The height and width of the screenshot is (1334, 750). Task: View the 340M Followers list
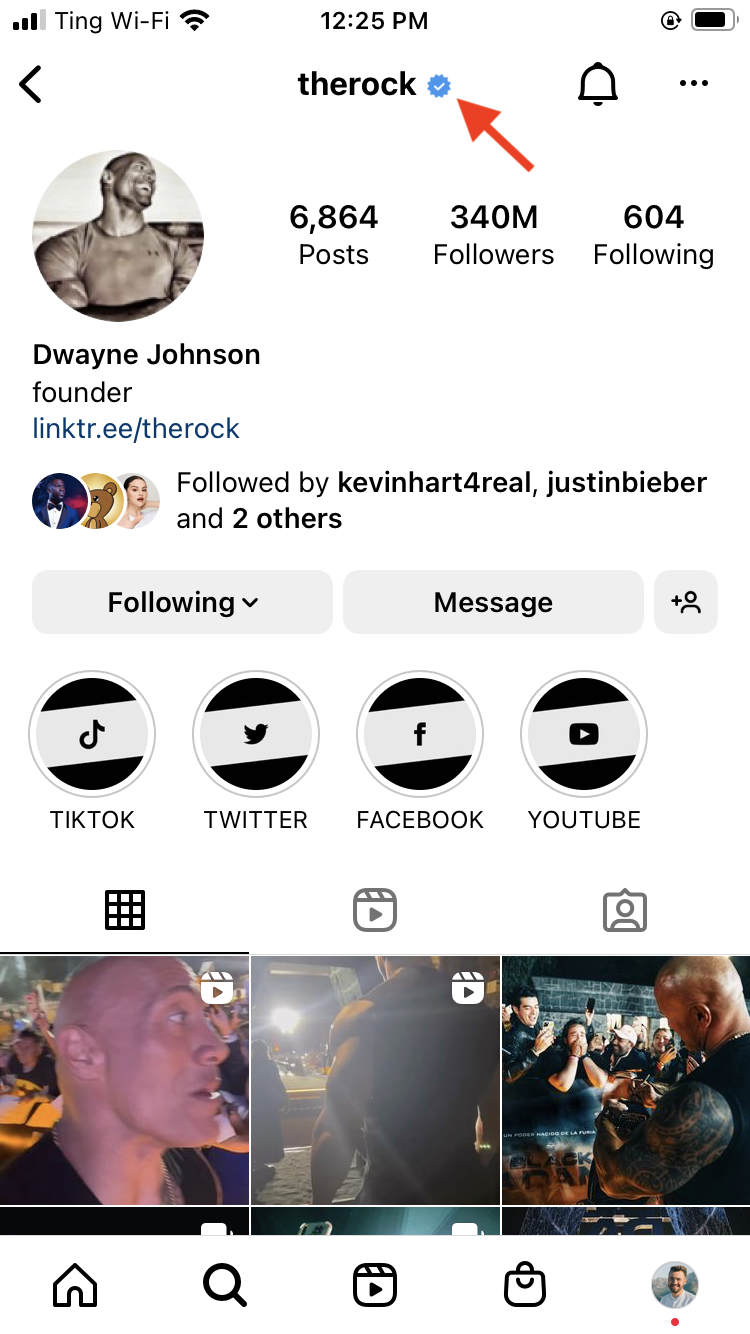(493, 235)
